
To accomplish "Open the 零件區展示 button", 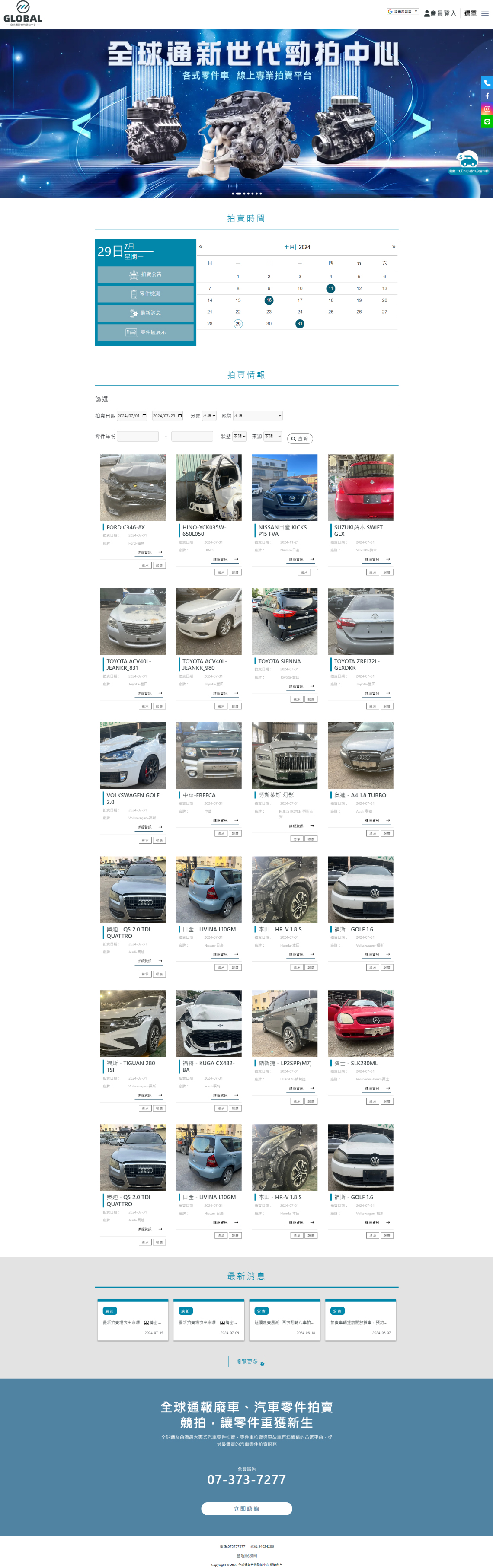I will click(146, 332).
